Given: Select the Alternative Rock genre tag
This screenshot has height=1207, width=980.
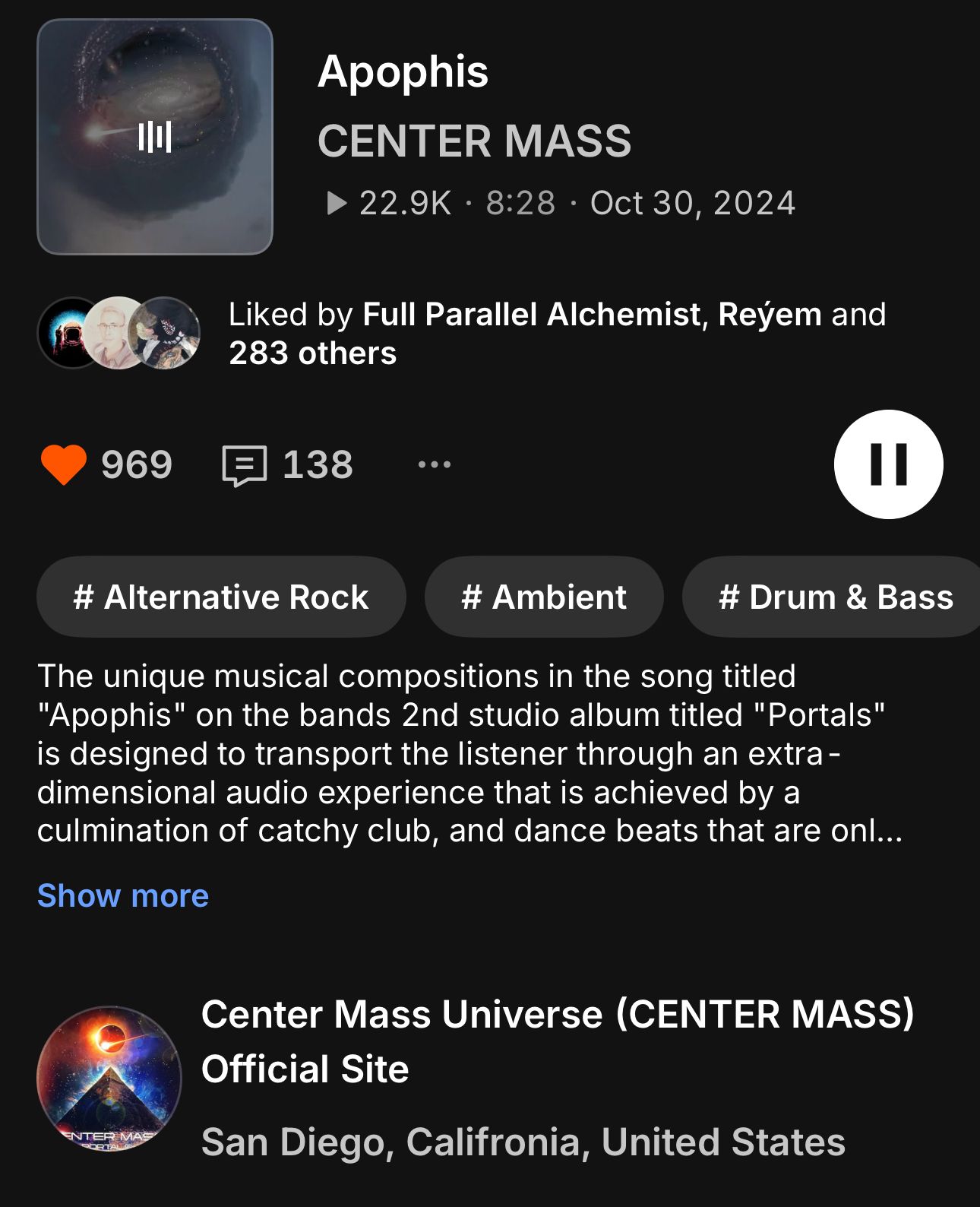Looking at the screenshot, I should coord(221,597).
